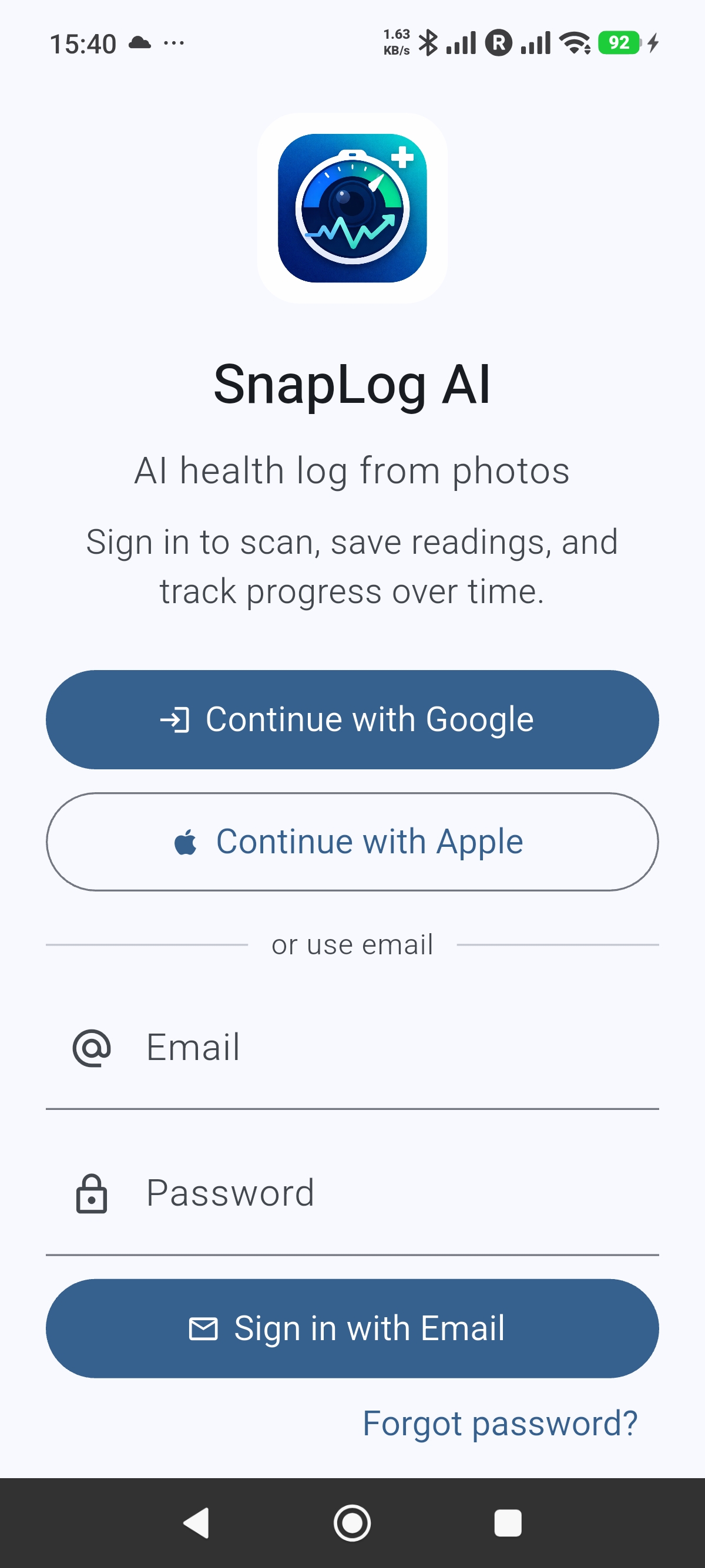
Task: Tap the home circle button
Action: [x=352, y=1523]
